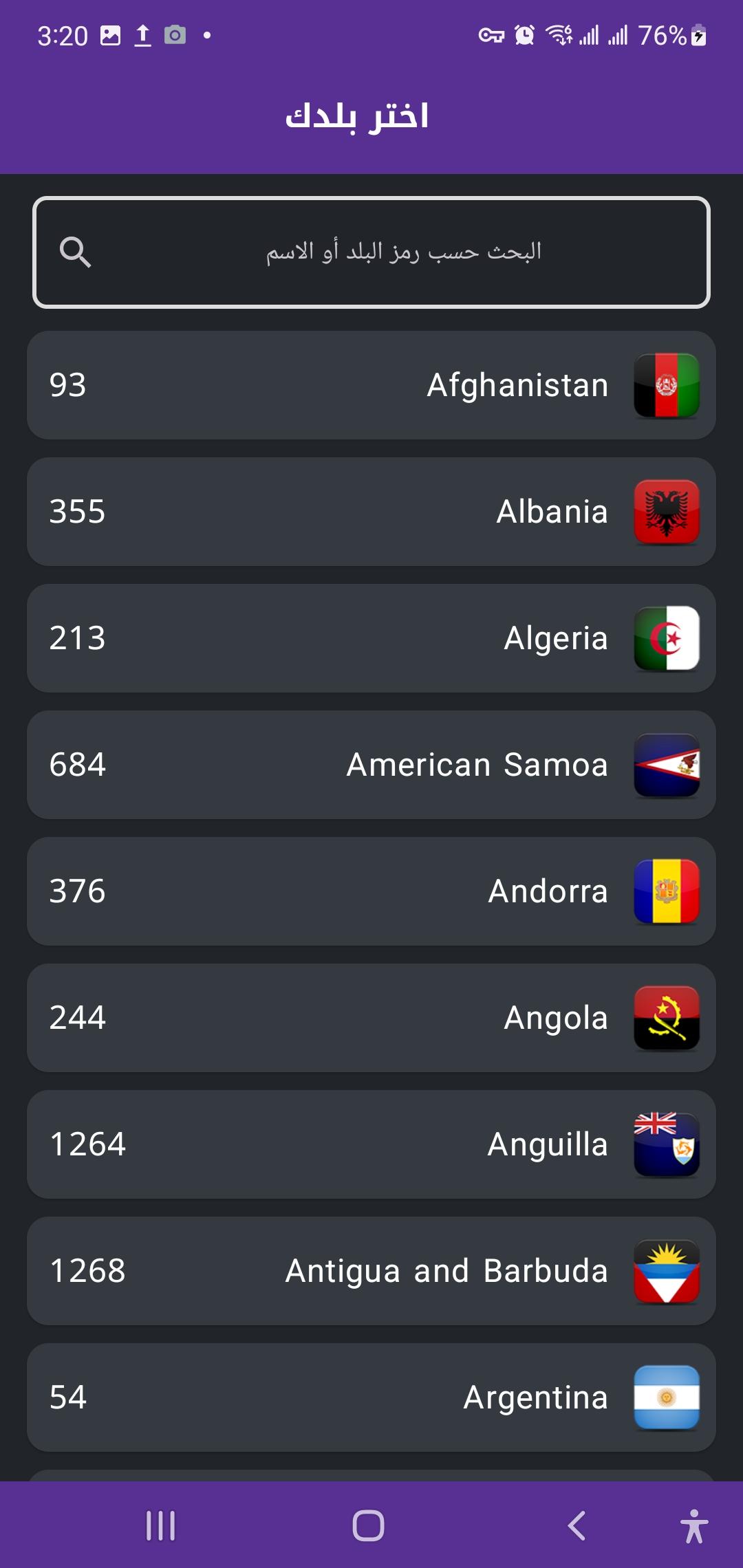Pick Algeria as your country
743x1568 pixels.
[371, 638]
